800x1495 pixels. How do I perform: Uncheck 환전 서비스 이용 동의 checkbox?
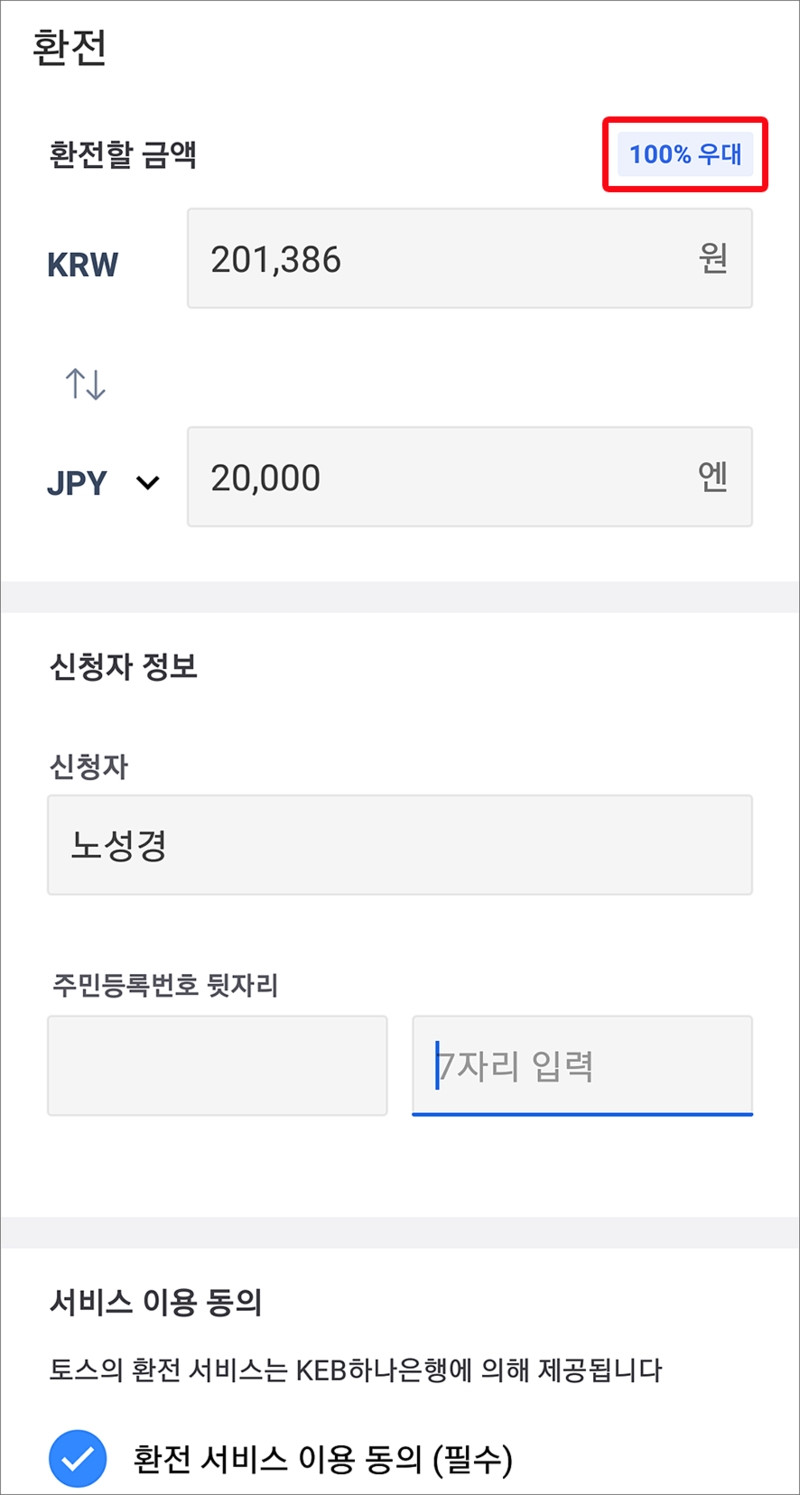pos(78,1459)
